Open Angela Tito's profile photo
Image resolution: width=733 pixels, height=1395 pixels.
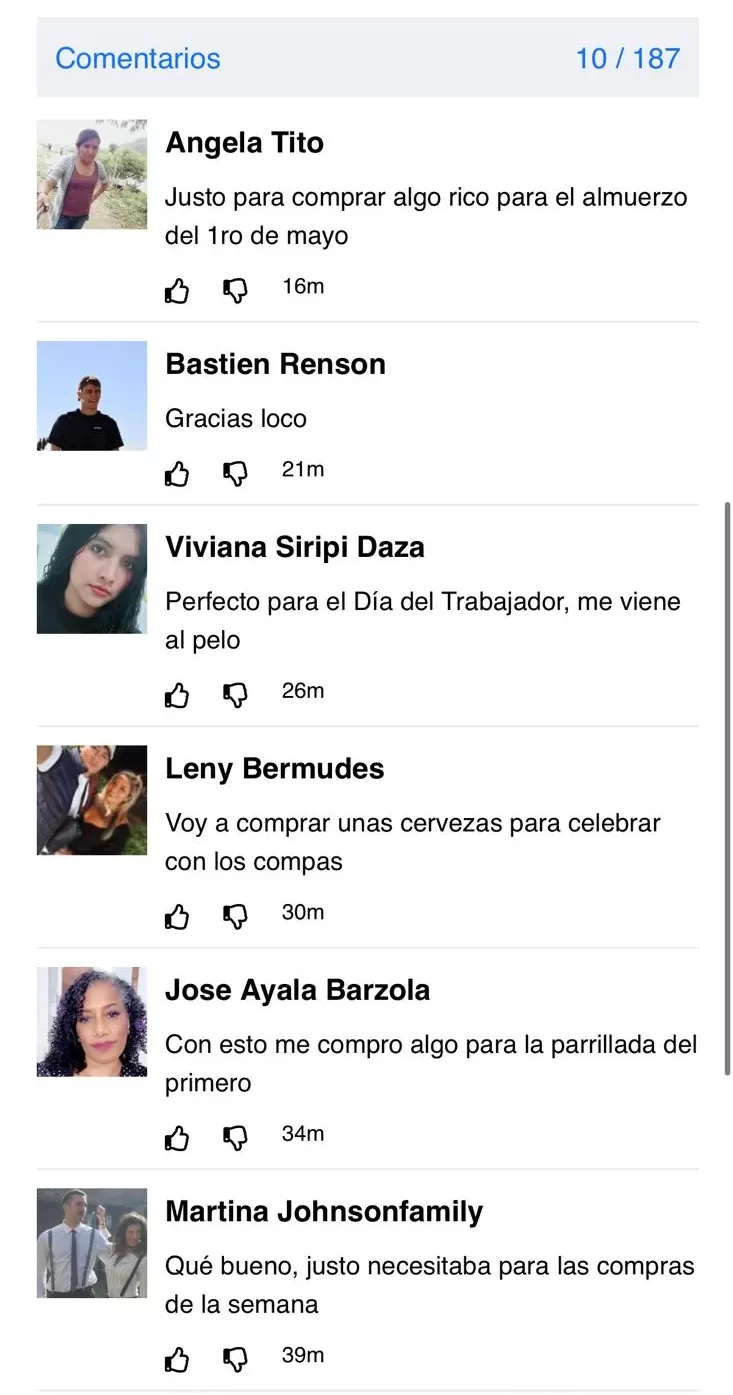pyautogui.click(x=92, y=175)
